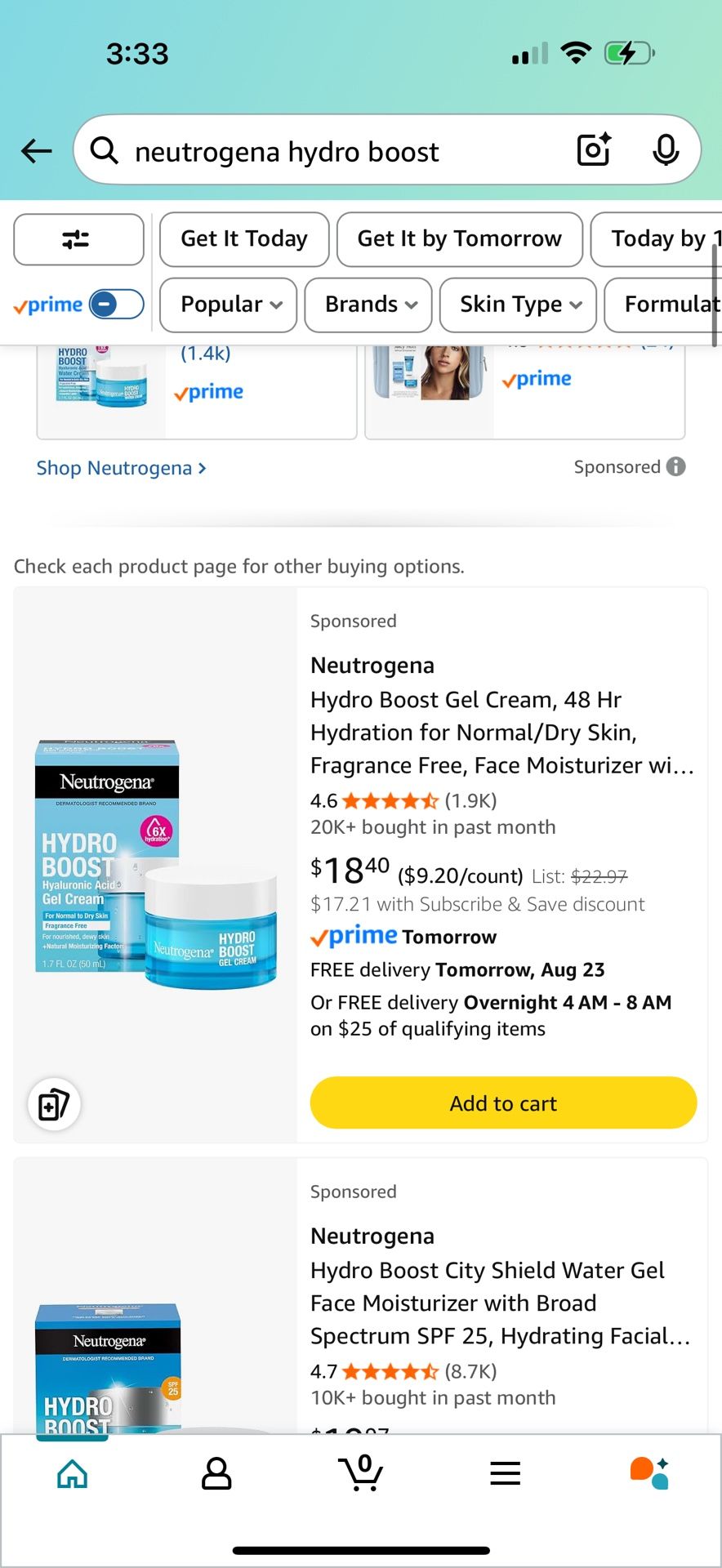The image size is (722, 1568).
Task: Expand the Brands dropdown
Action: click(368, 305)
